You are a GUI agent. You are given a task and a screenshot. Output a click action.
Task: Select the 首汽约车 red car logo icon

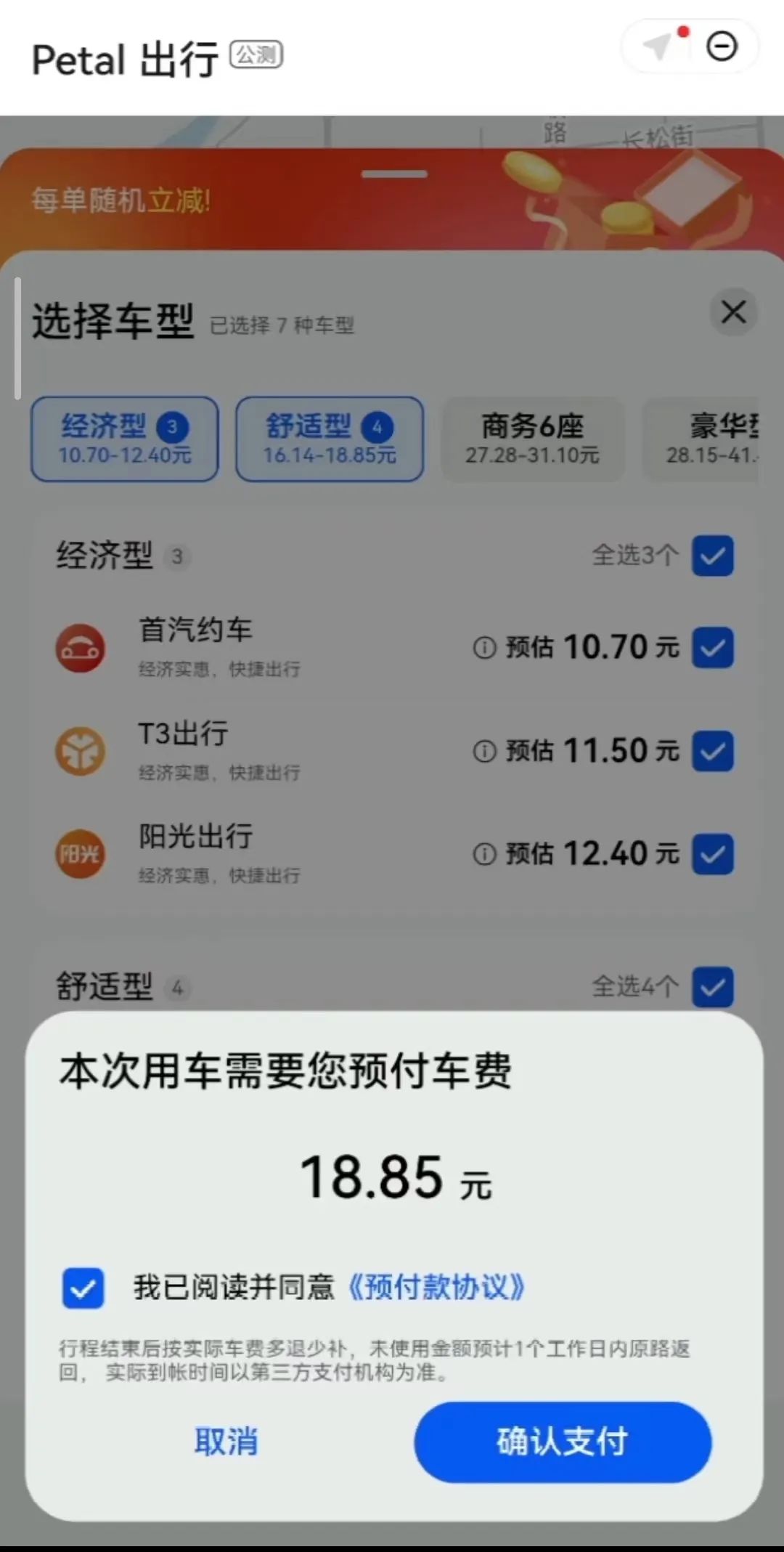click(81, 649)
